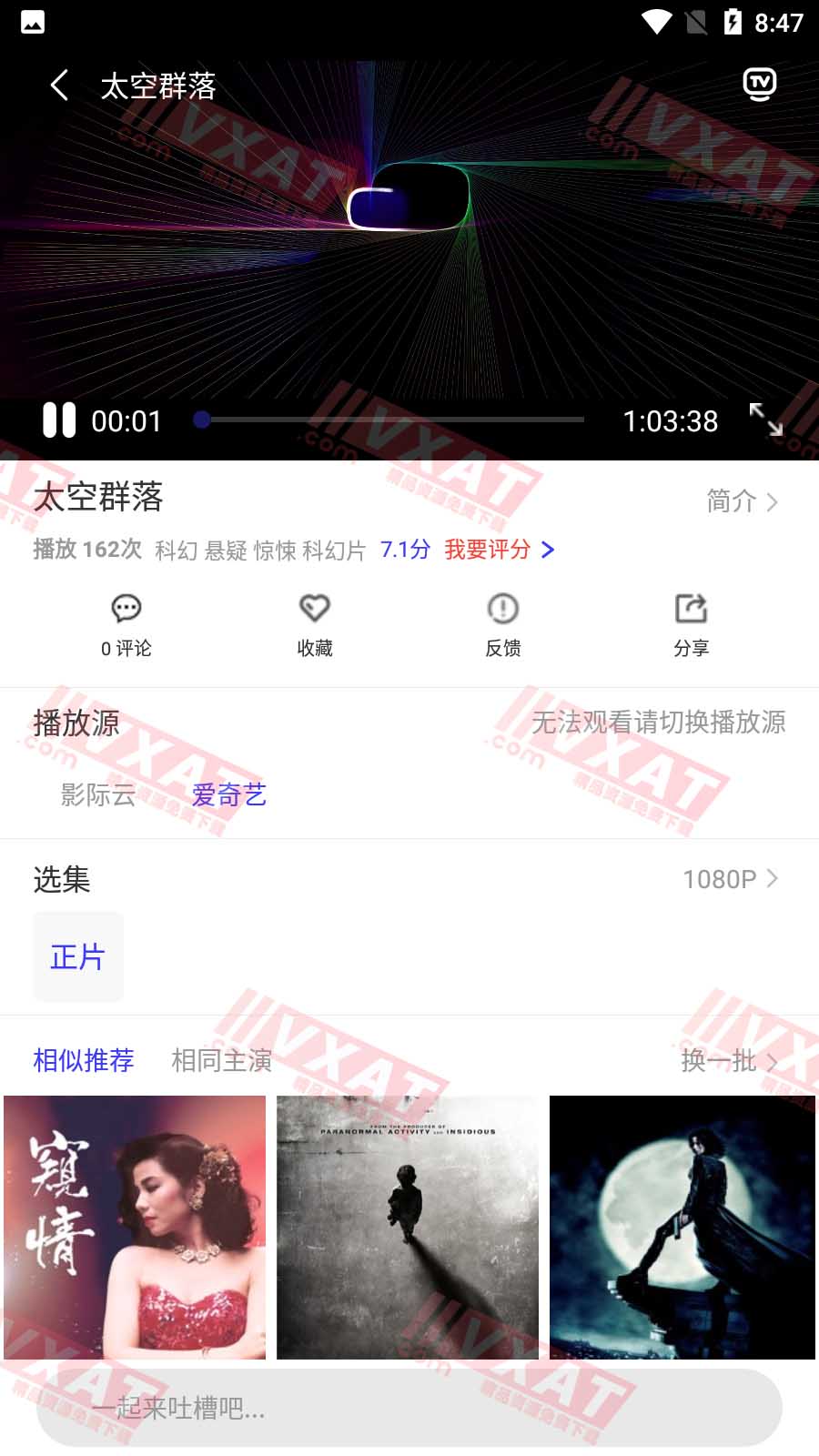The height and width of the screenshot is (1456, 819).
Task: Select the 正片 episode
Action: [78, 956]
